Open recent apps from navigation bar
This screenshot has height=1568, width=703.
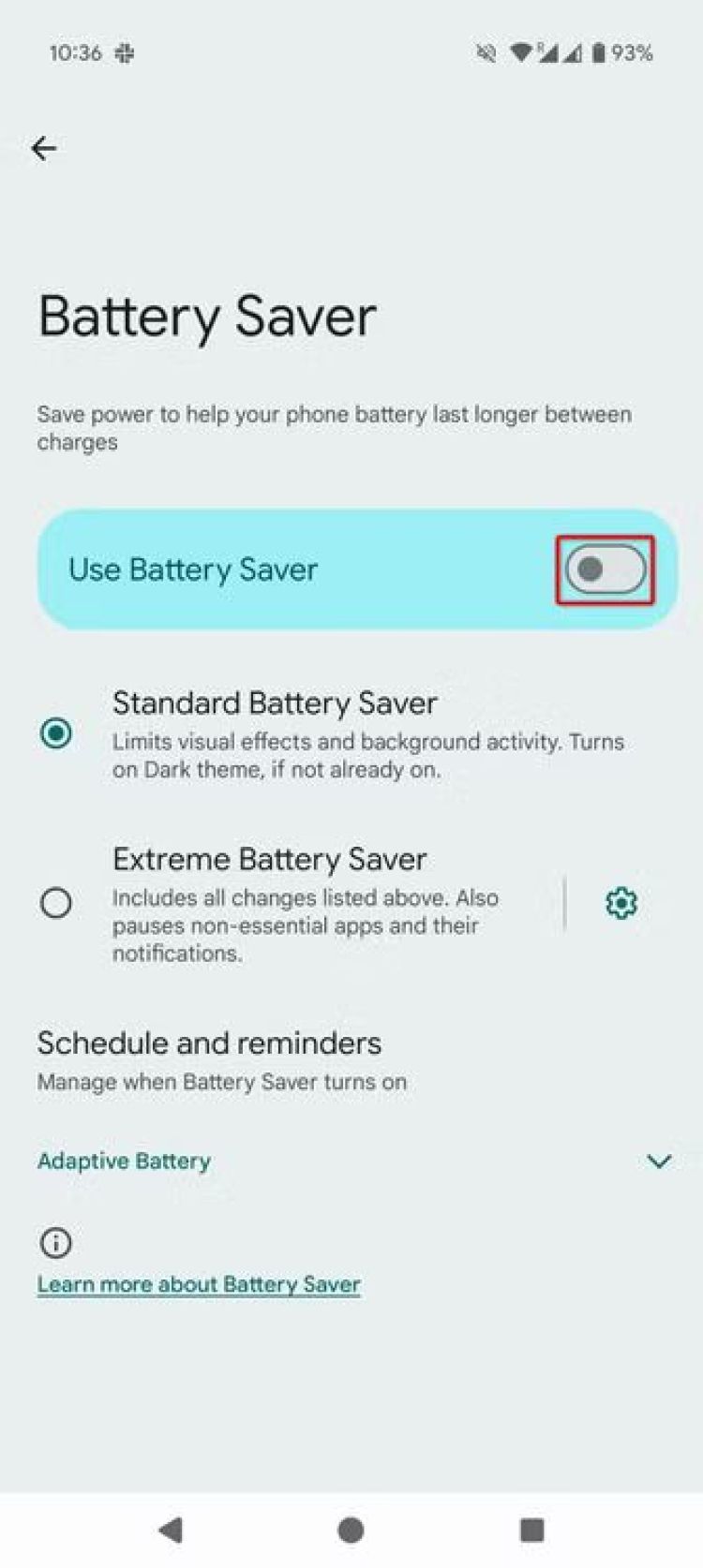531,1531
